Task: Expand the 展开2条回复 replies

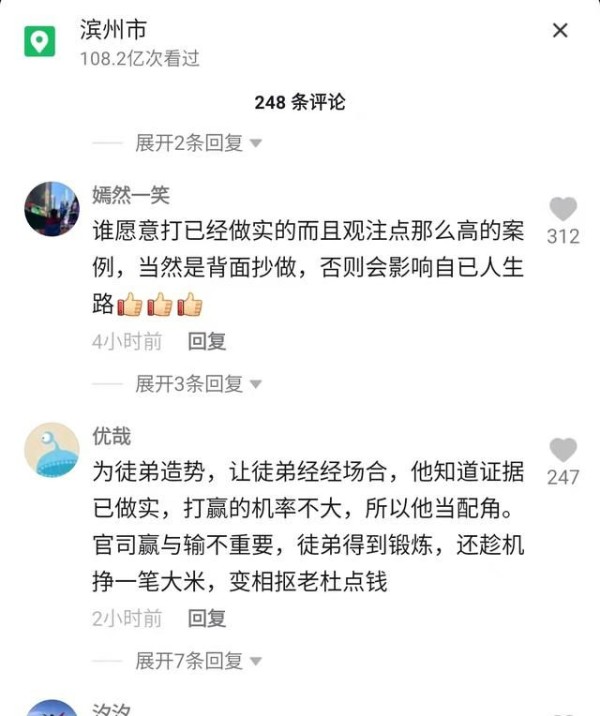Action: 198,143
